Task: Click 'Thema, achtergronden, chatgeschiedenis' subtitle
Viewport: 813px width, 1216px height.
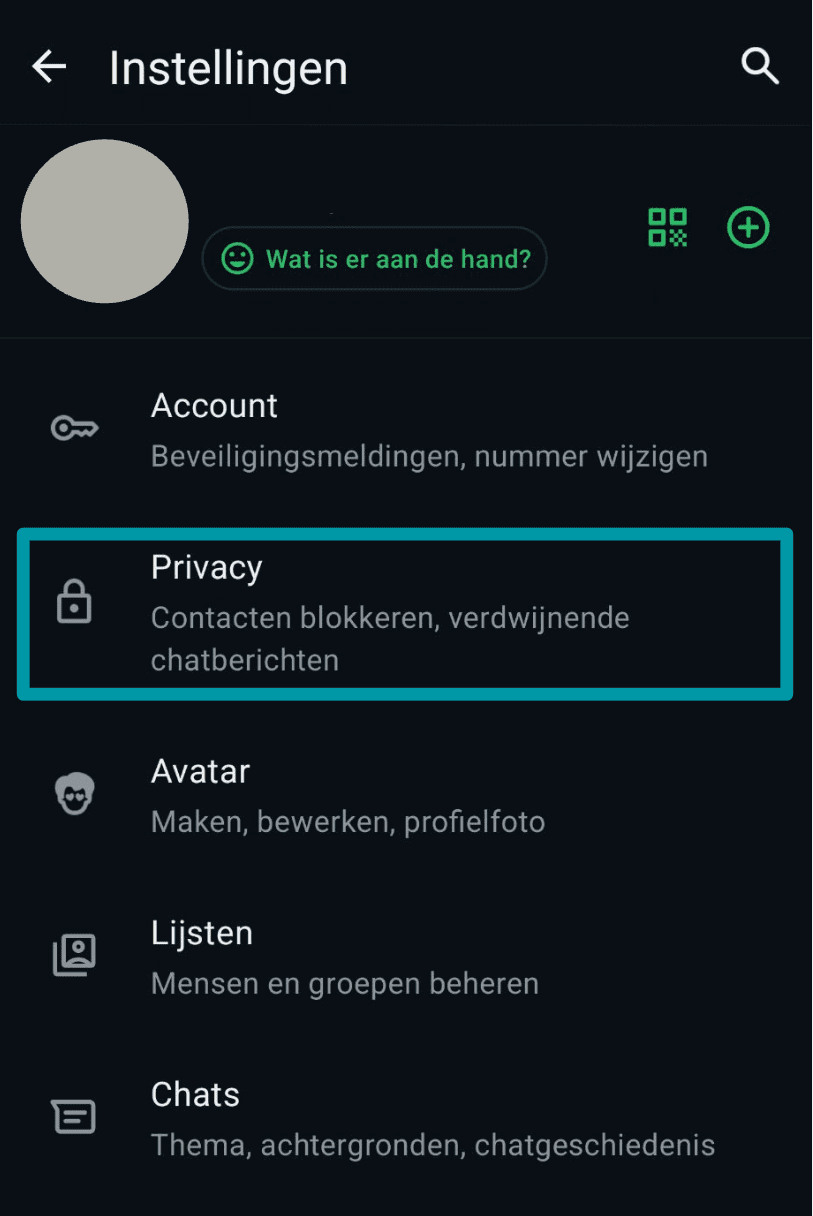Action: click(432, 1145)
